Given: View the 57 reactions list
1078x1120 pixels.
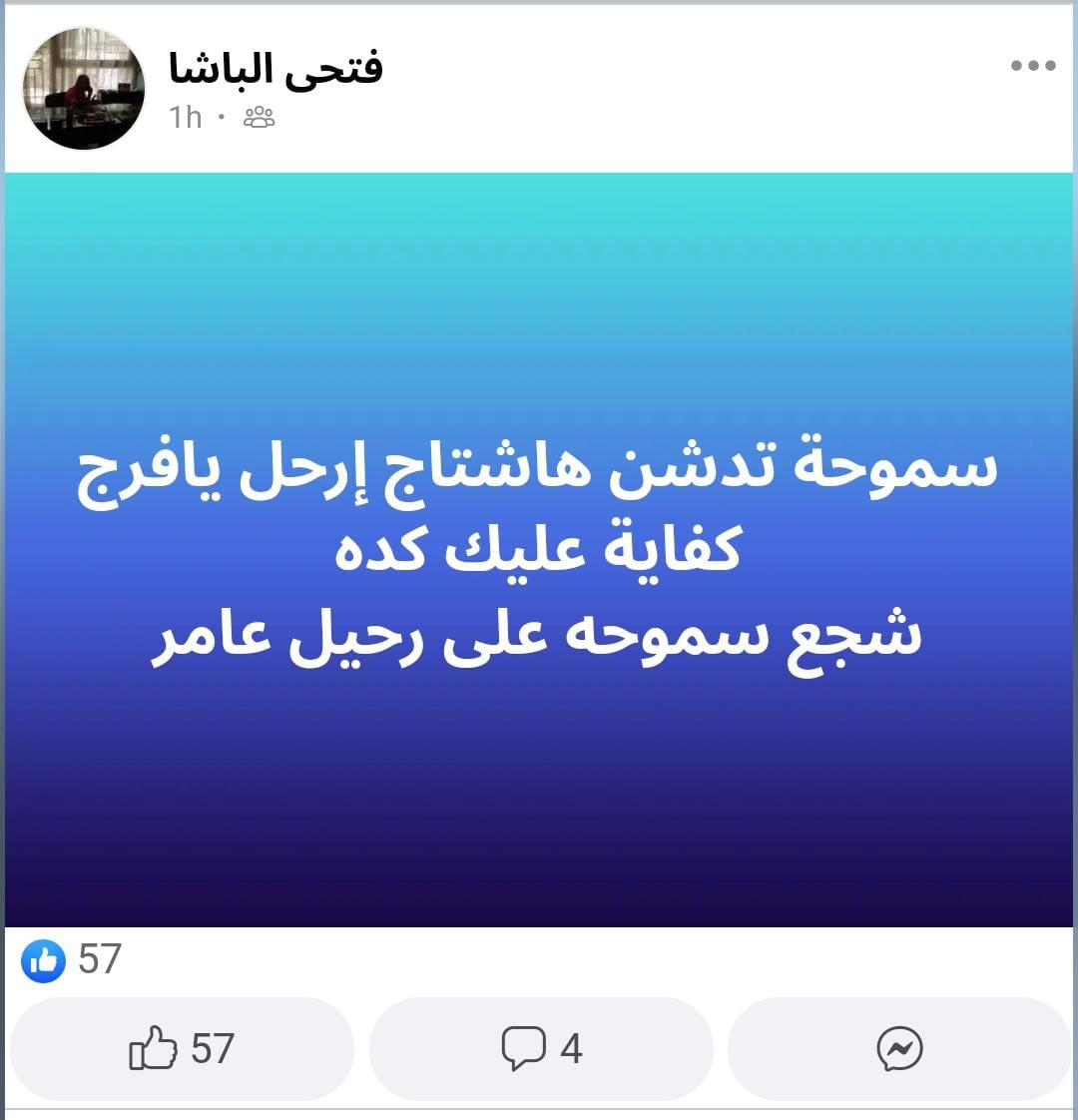Looking at the screenshot, I should (72, 960).
